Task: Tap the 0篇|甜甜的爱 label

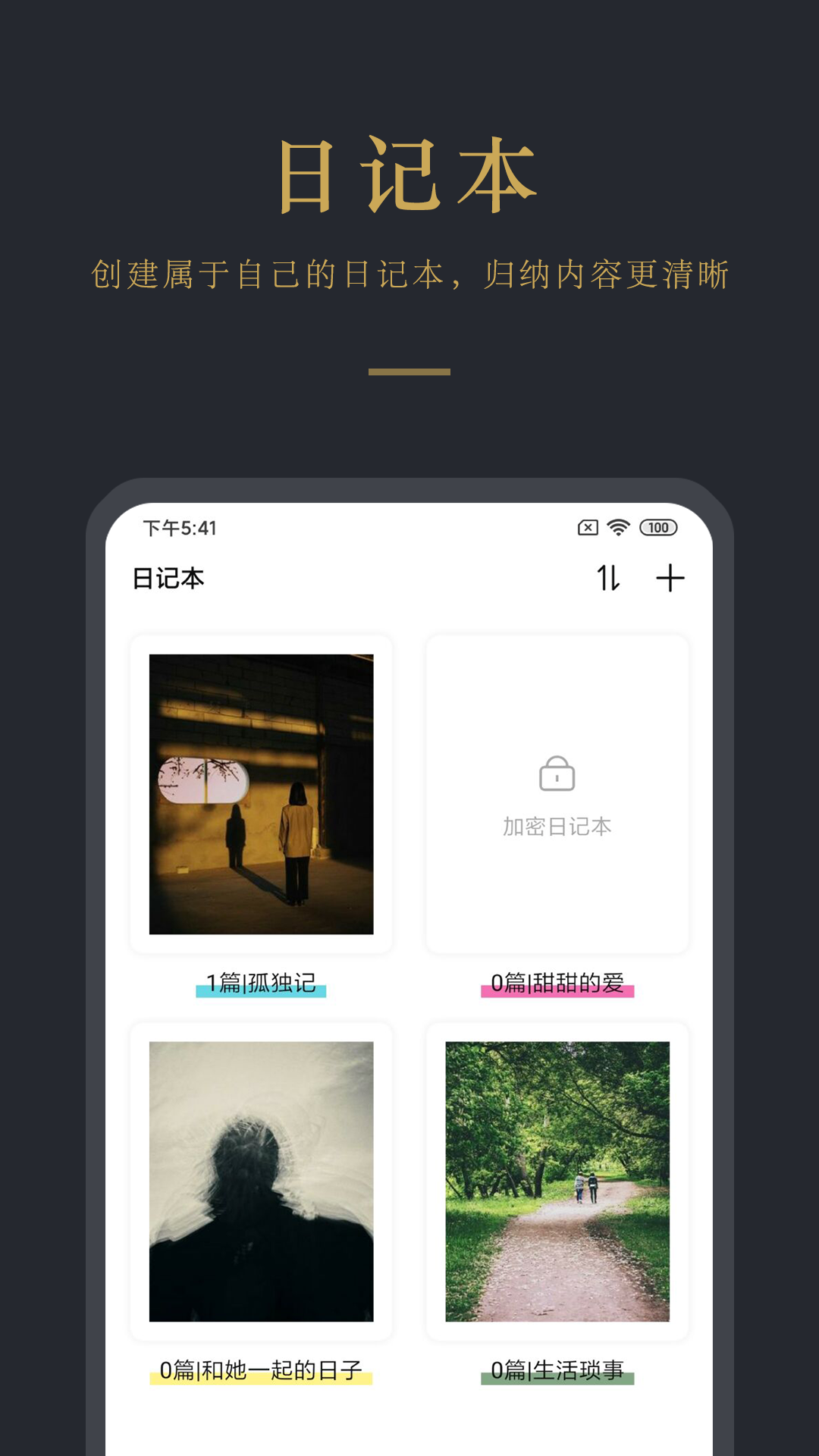Action: point(559,987)
